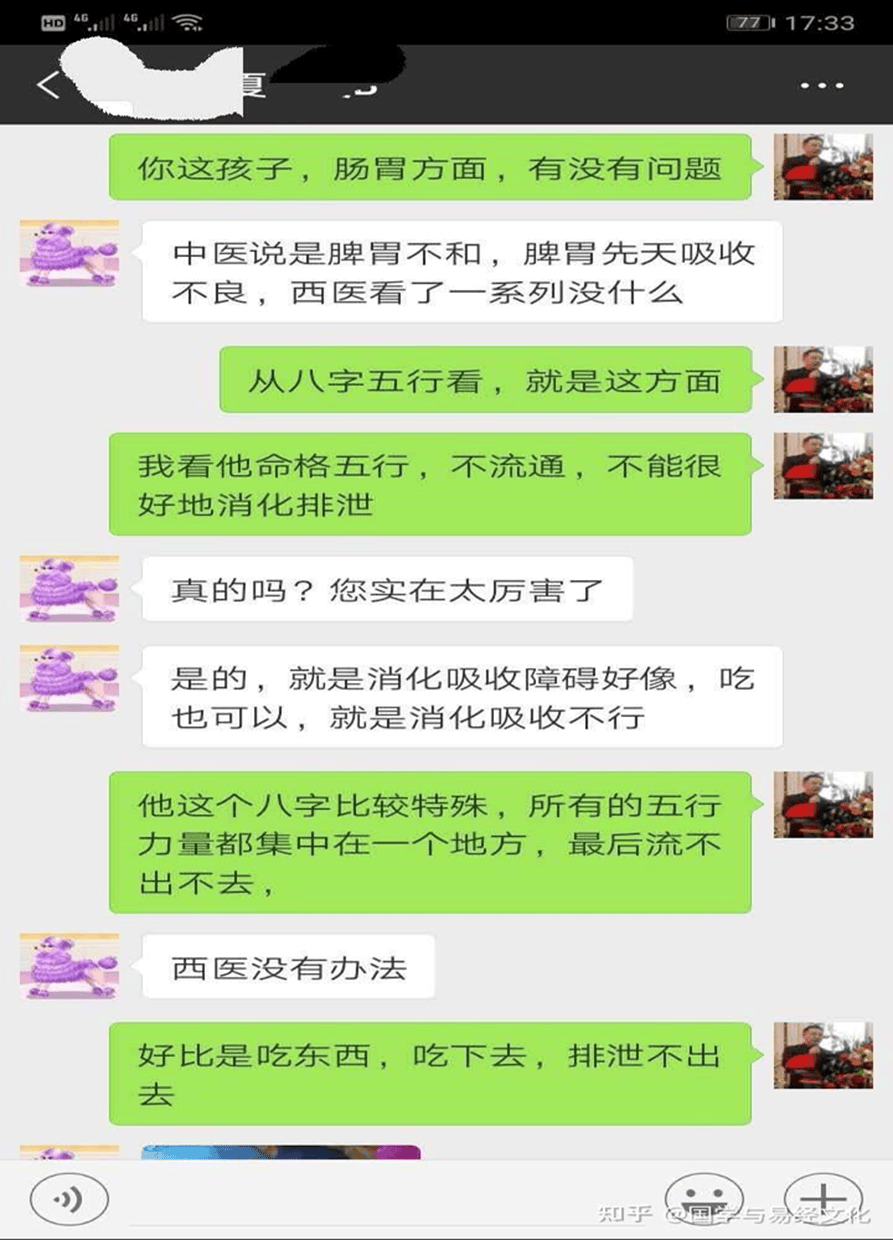The width and height of the screenshot is (893, 1240).
Task: Open purple poodle avatar beside 中医说是脾胃不和 message
Action: 70,254
